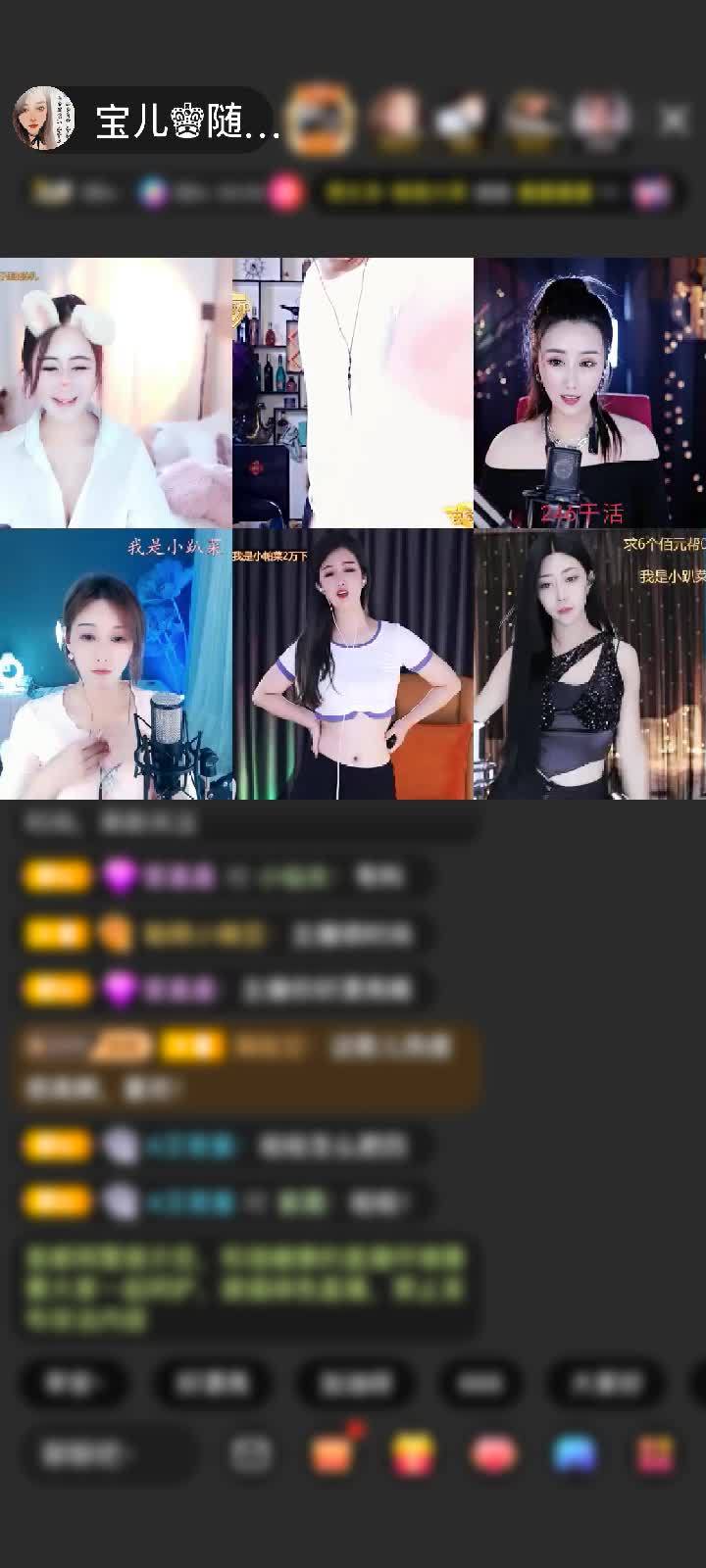The width and height of the screenshot is (706, 1568).
Task: Open host 宝儿's profile avatar
Action: [44, 120]
